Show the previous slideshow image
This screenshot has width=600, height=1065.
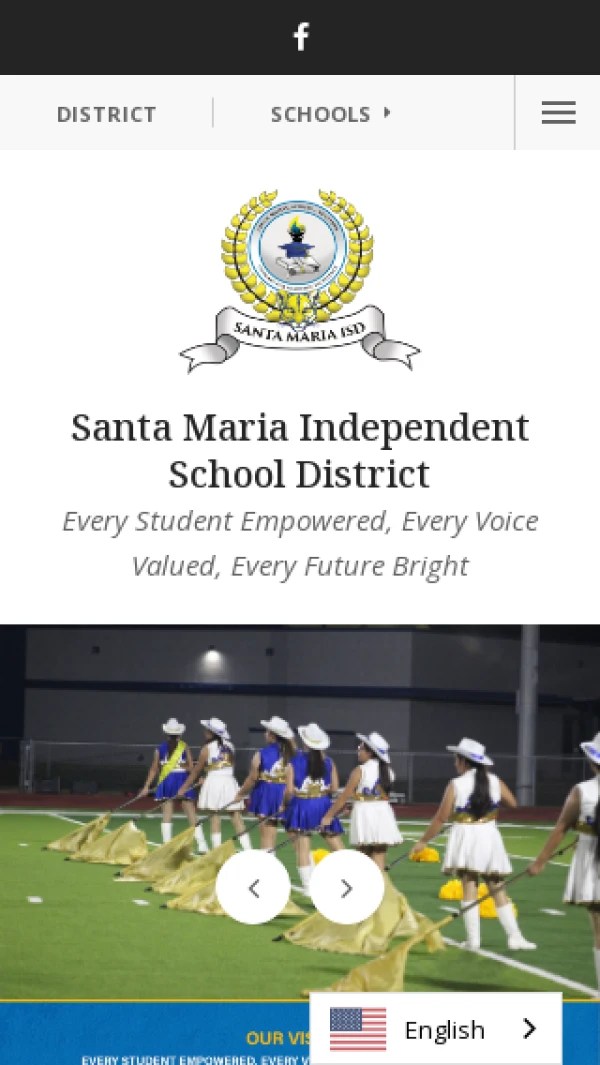click(x=253, y=887)
